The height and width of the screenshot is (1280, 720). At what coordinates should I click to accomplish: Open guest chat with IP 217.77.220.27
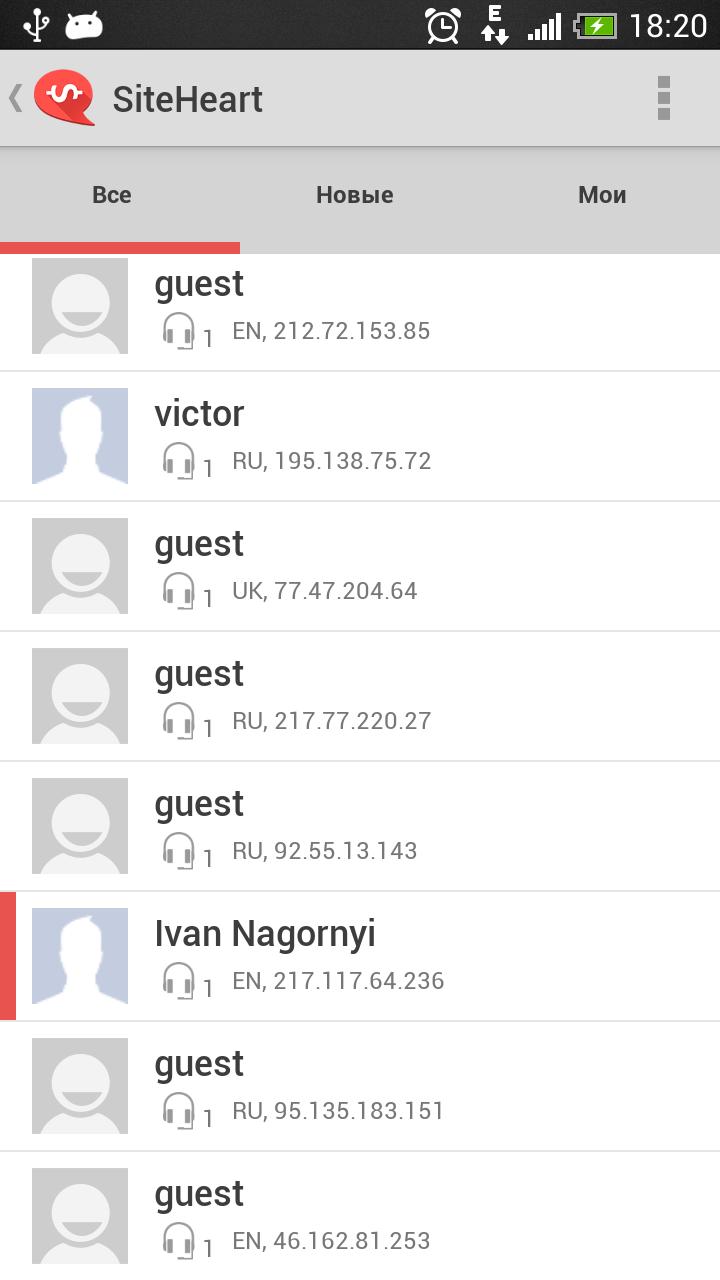(x=360, y=696)
